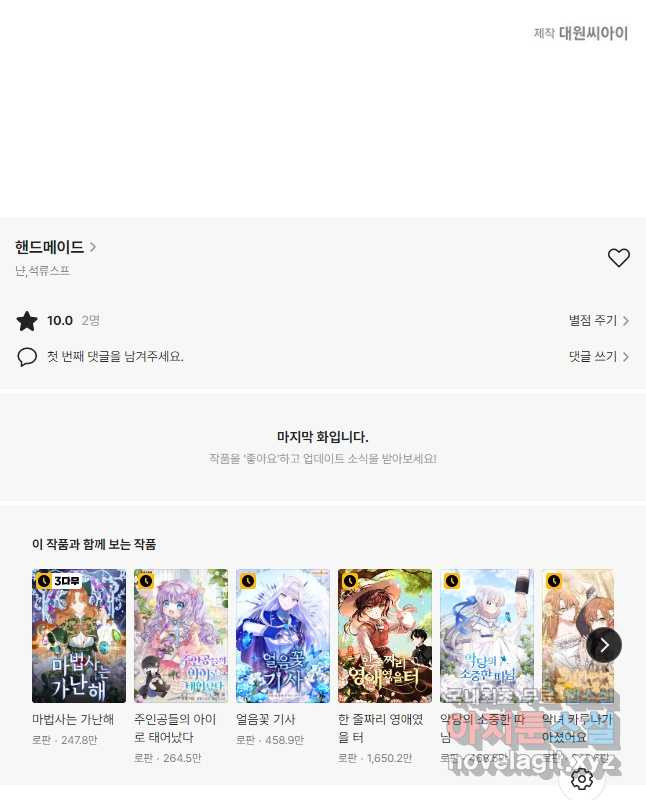
Task: Tap 댓글 쓰기 to write a comment
Action: click(598, 356)
